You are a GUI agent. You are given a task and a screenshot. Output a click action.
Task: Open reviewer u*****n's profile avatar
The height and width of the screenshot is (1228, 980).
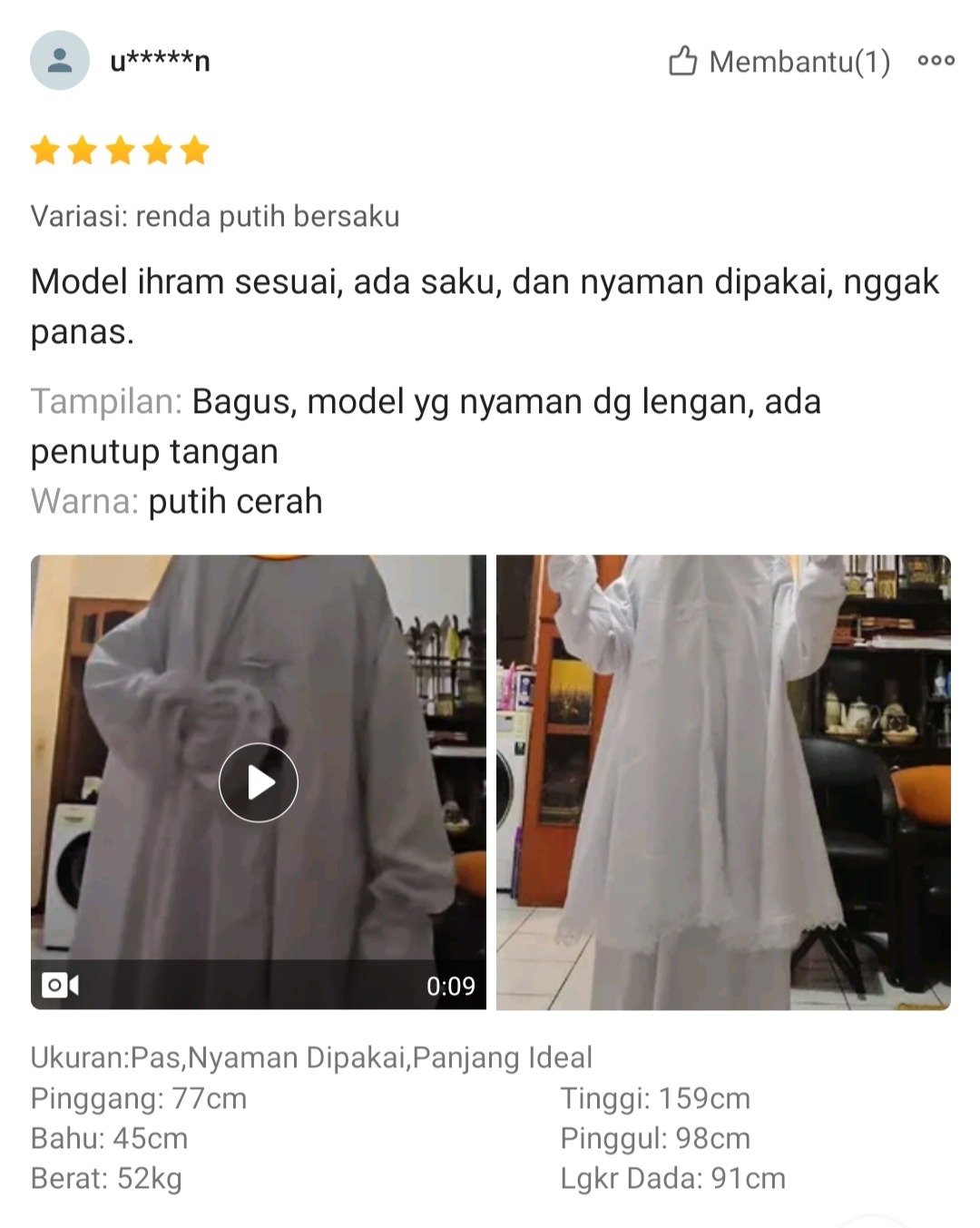pyautogui.click(x=60, y=61)
